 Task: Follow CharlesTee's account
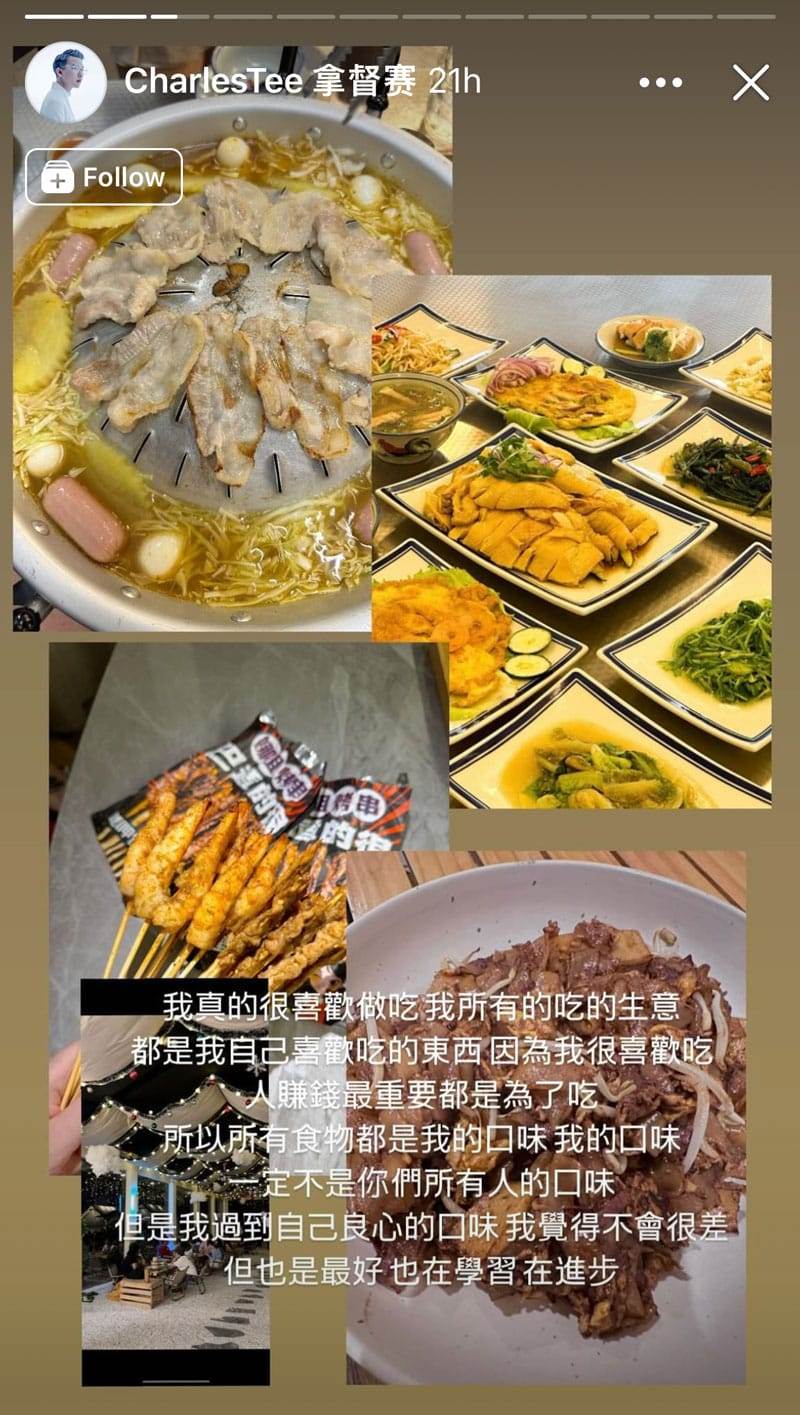[x=104, y=178]
